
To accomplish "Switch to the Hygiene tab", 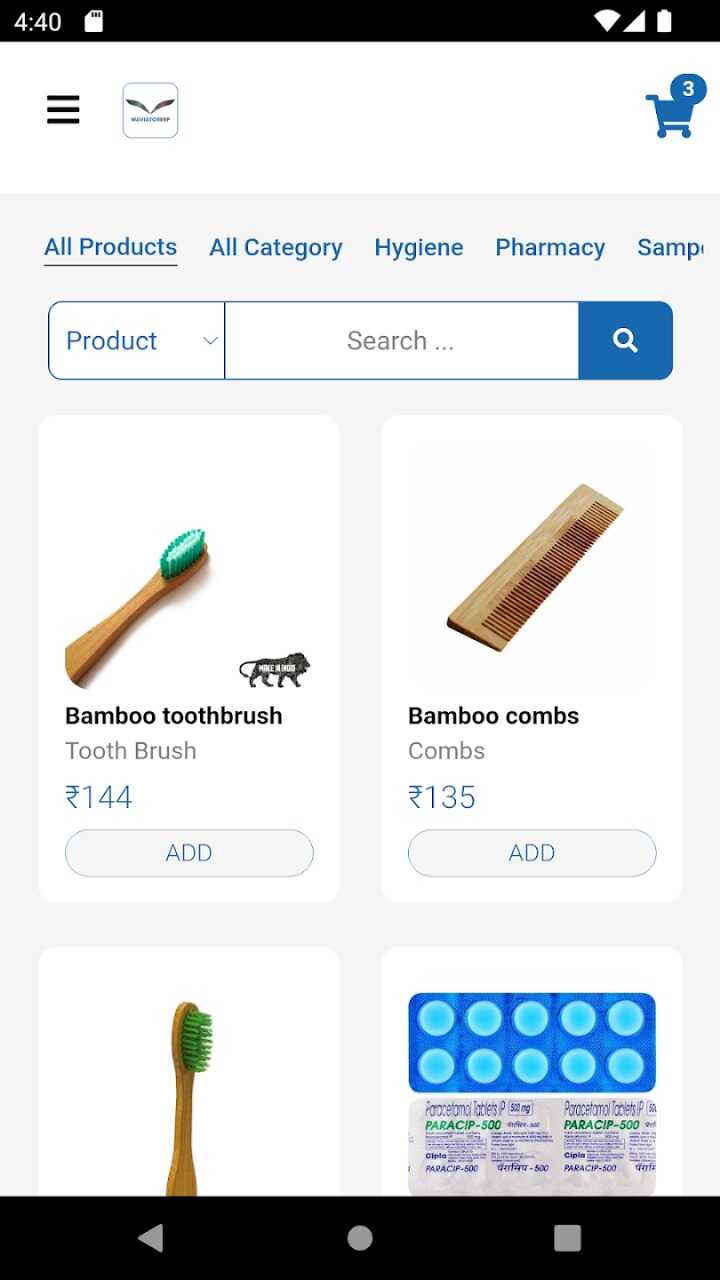I will pyautogui.click(x=419, y=247).
